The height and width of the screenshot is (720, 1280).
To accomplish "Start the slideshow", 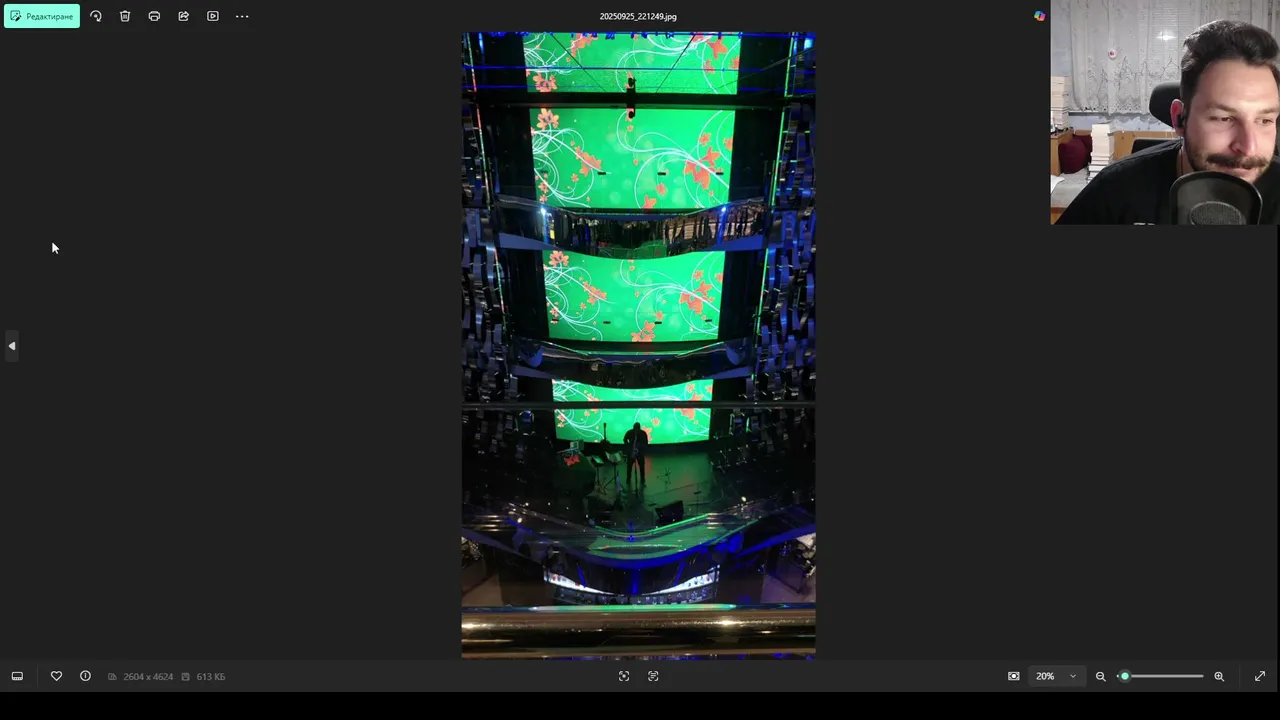I will (213, 16).
